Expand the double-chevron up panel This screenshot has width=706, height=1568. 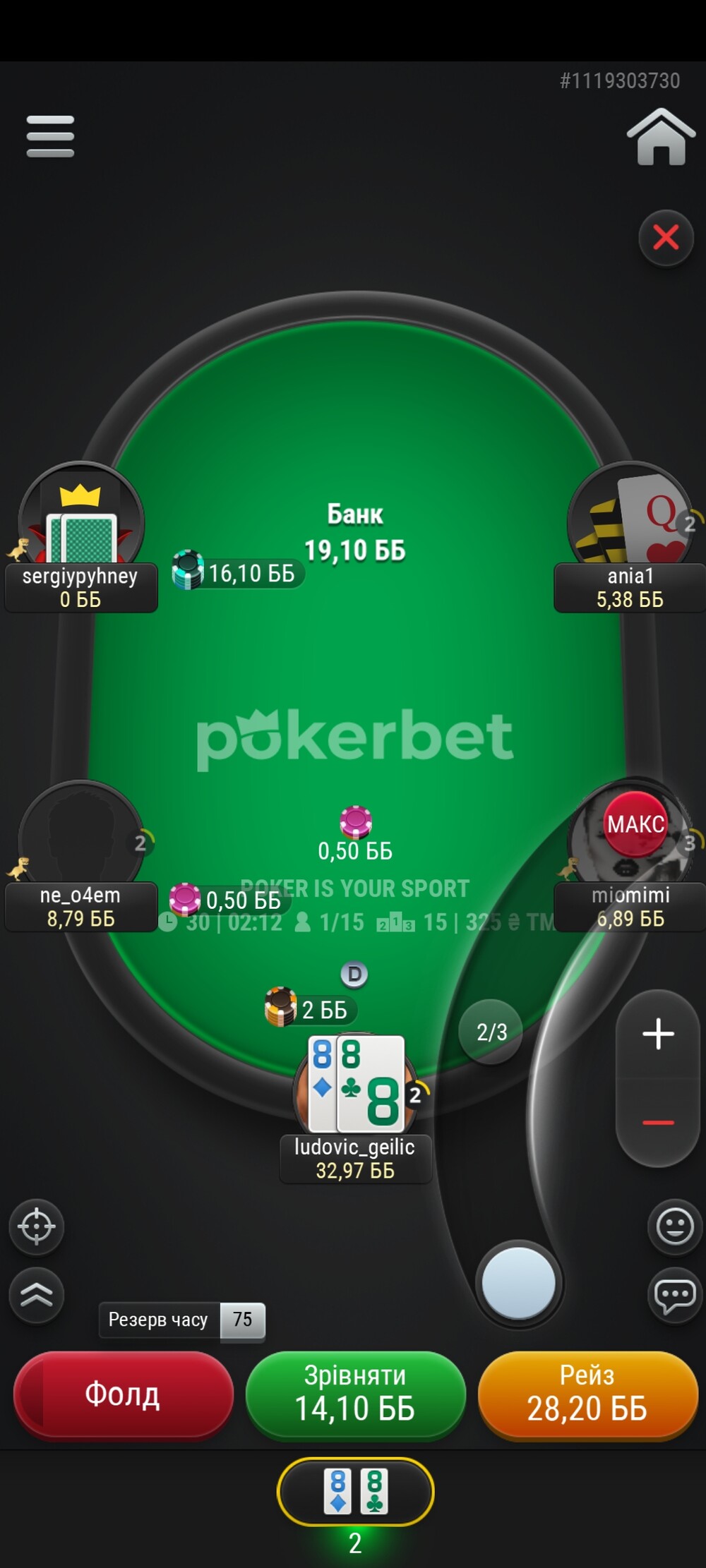(37, 1296)
